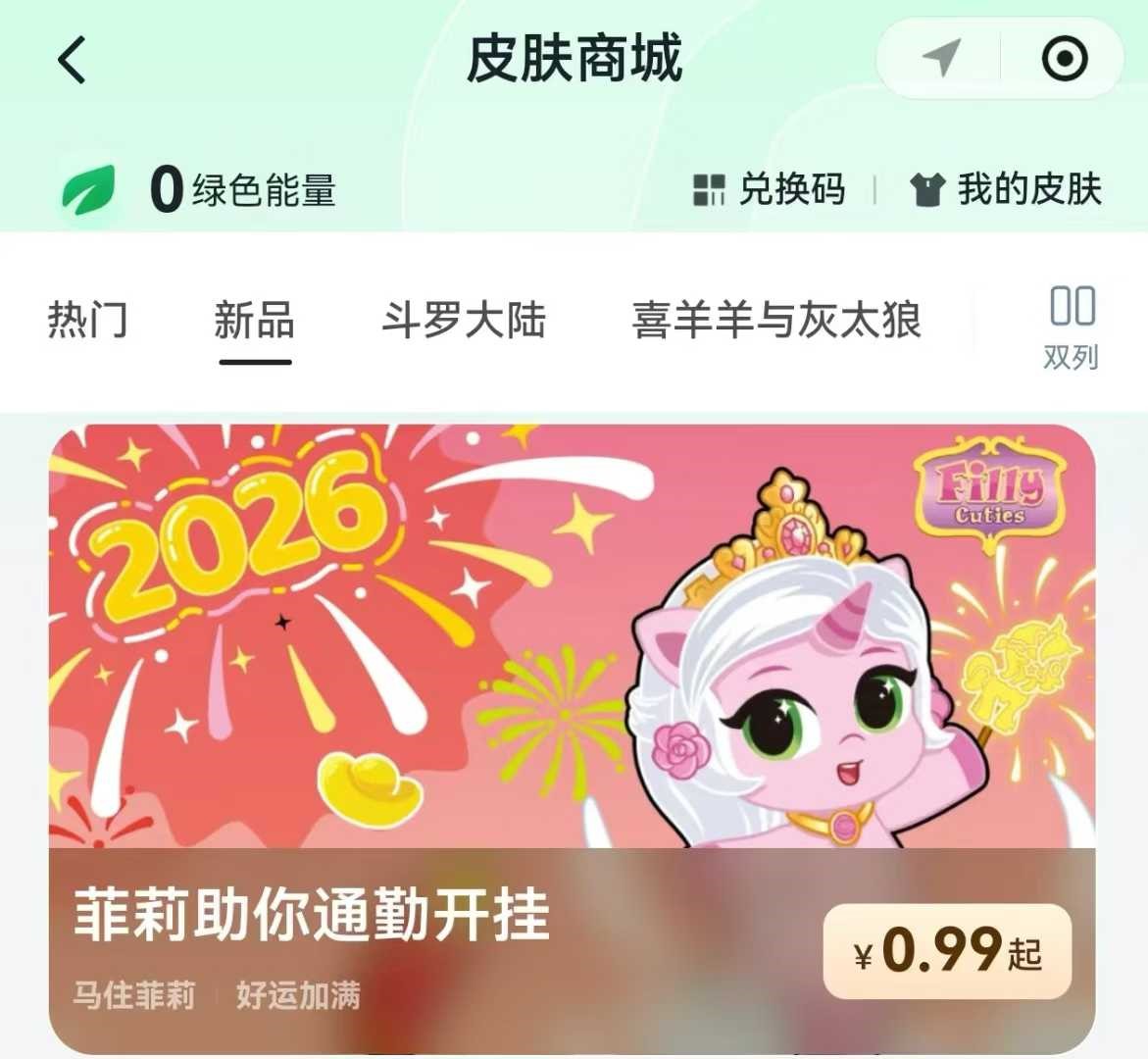Screen dimensions: 1148x1059
Task: Tap the location arrow icon
Action: pyautogui.click(x=940, y=59)
